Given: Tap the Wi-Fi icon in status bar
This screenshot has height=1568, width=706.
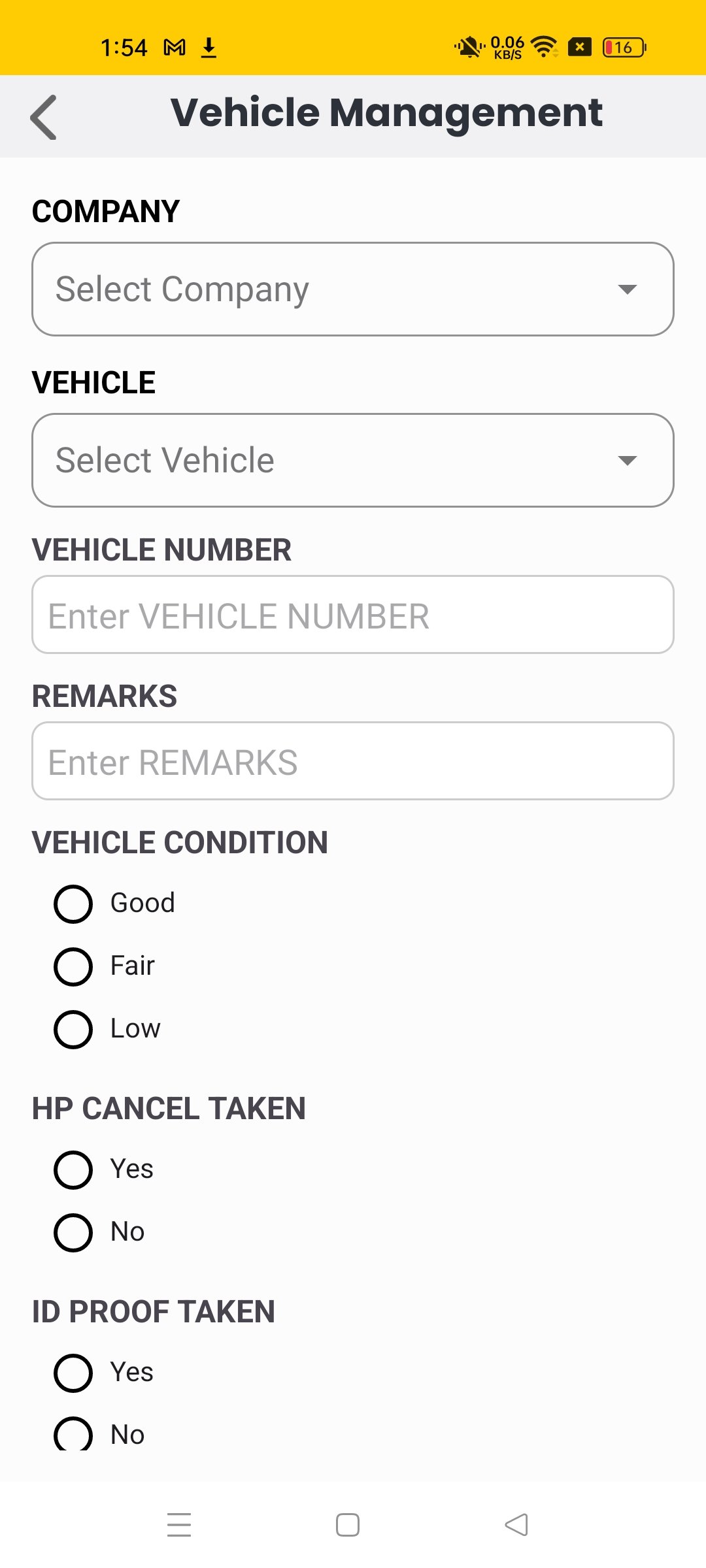Looking at the screenshot, I should point(543,46).
